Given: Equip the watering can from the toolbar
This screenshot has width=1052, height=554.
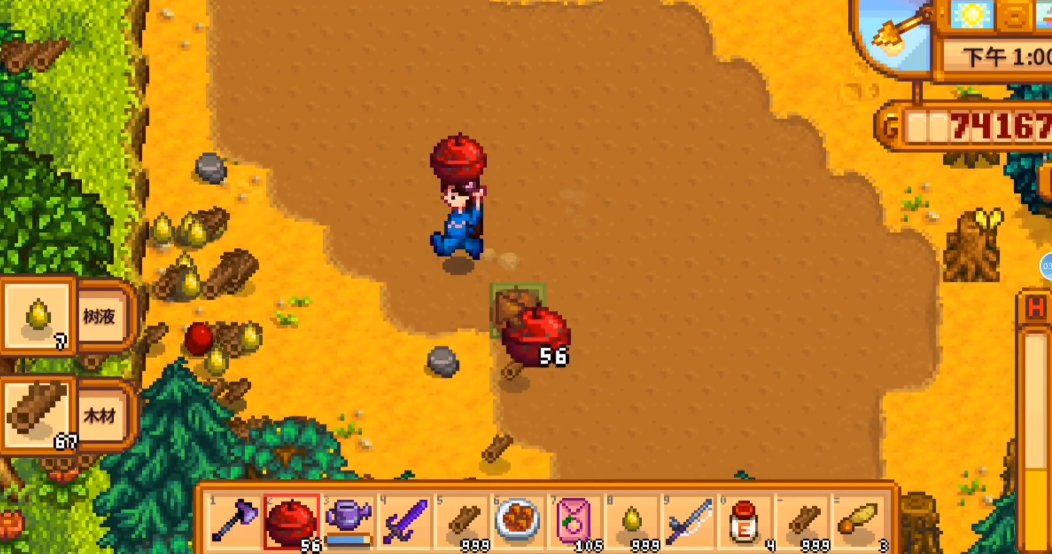Looking at the screenshot, I should coord(349,521).
